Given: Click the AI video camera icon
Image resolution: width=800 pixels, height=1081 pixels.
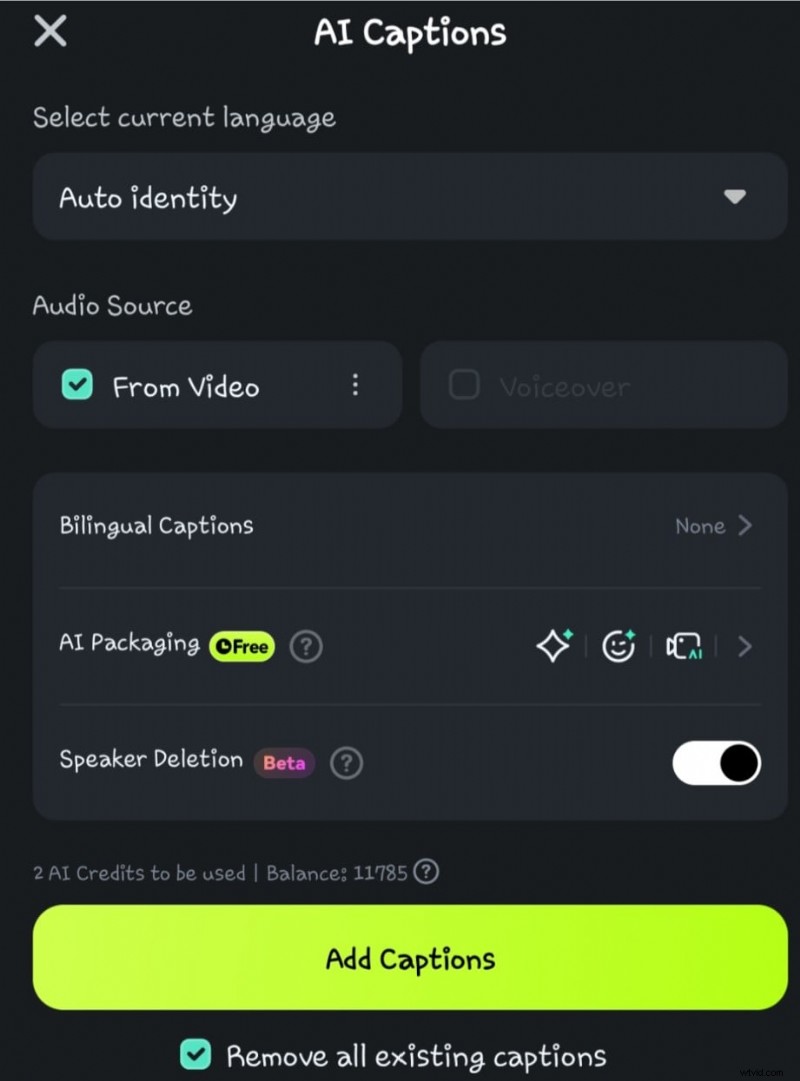Looking at the screenshot, I should point(684,647).
